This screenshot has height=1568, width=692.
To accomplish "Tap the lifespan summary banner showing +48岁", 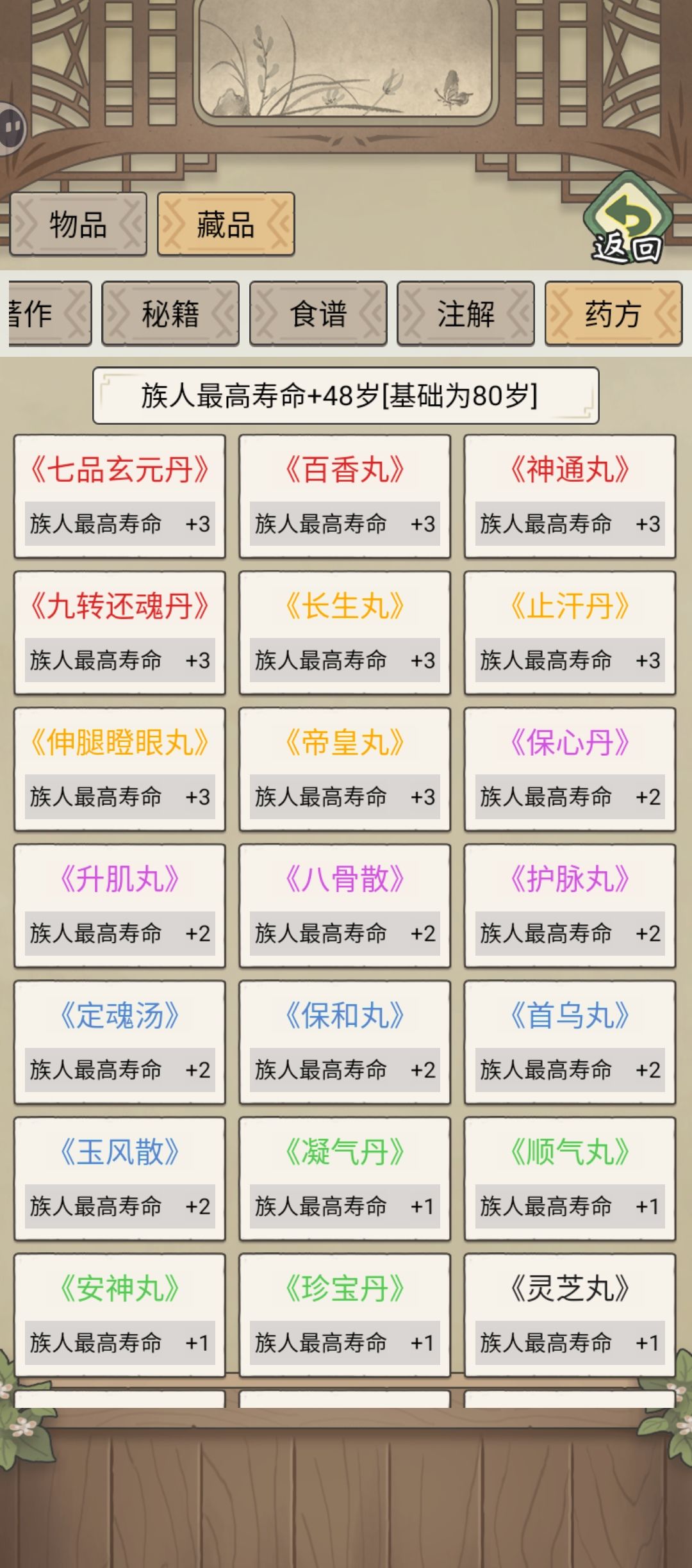I will (346, 396).
